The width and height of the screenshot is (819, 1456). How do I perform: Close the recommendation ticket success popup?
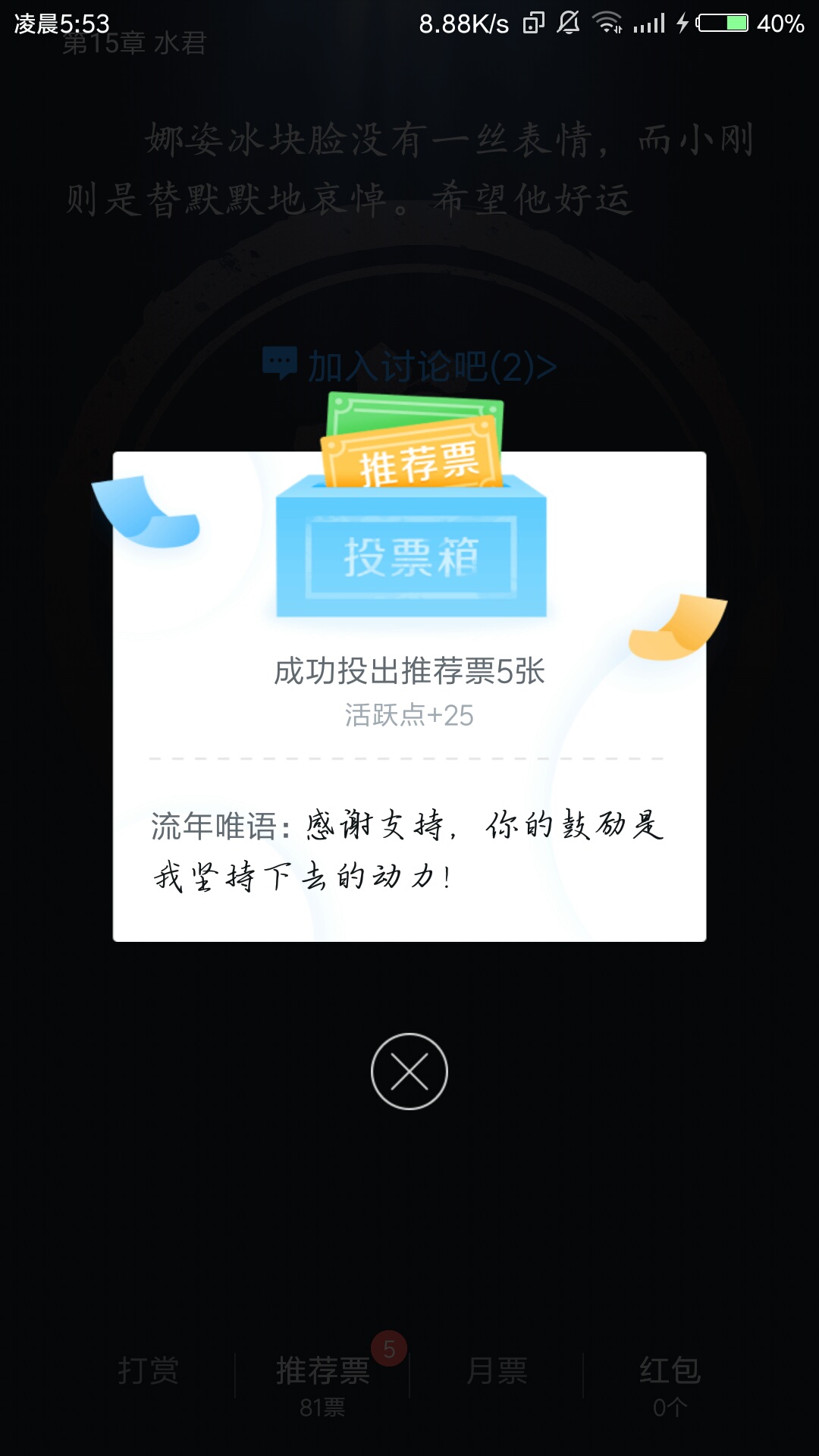[409, 1071]
